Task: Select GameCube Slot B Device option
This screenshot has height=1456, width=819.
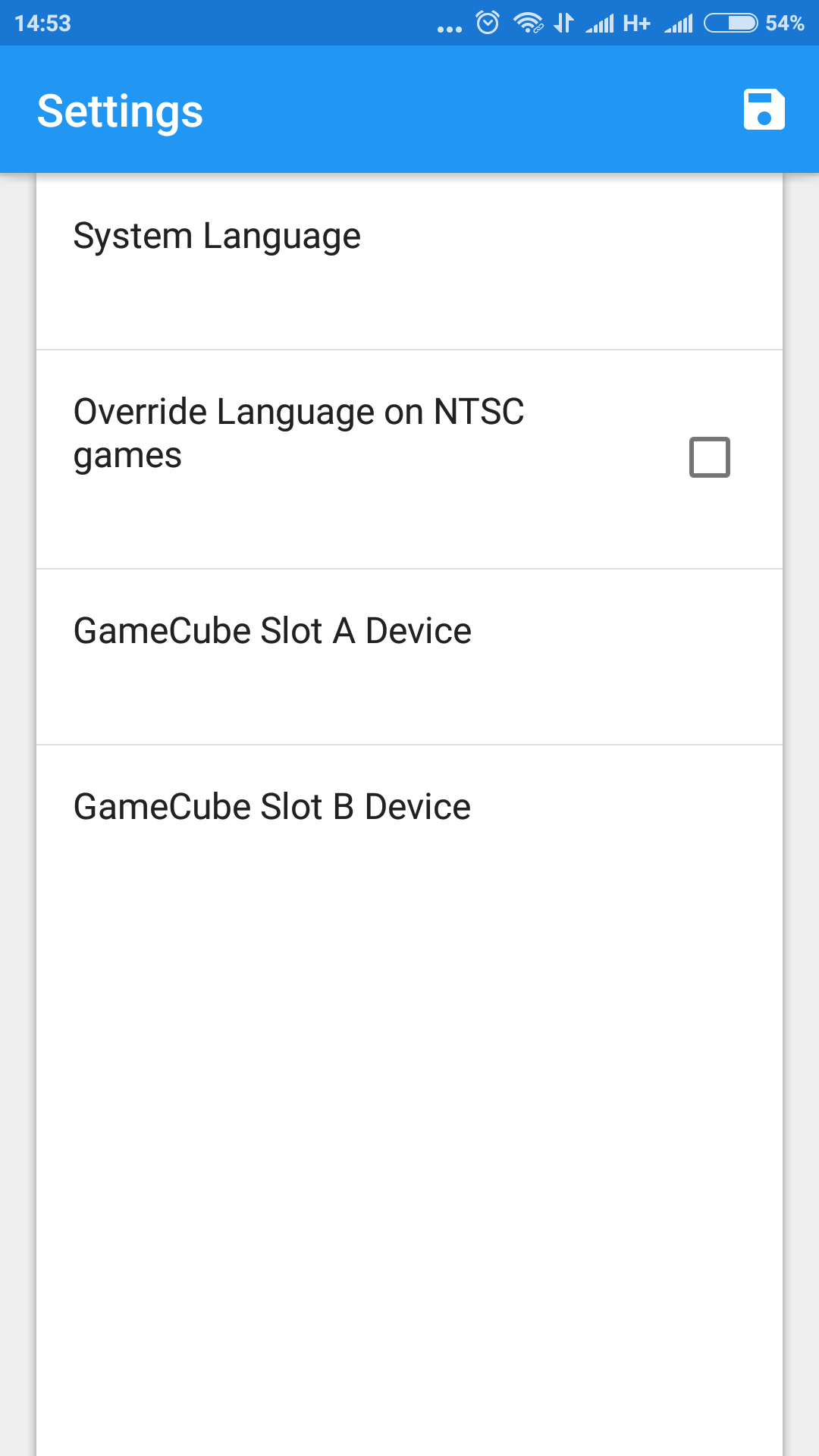Action: [409, 833]
